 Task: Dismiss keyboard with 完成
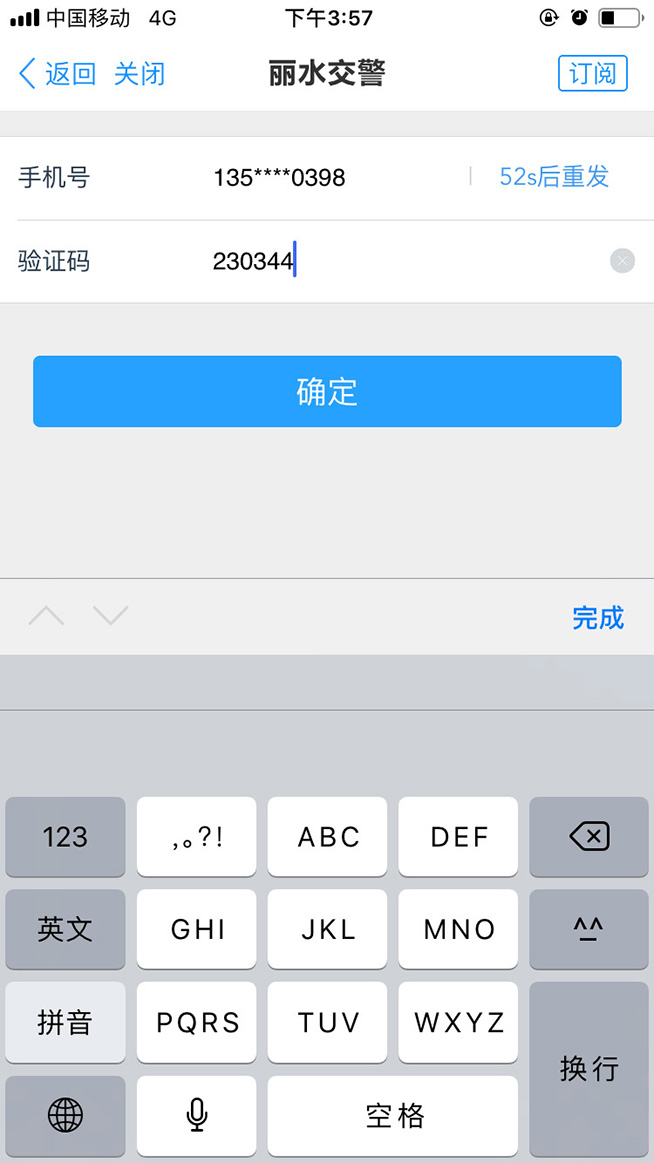tap(598, 617)
